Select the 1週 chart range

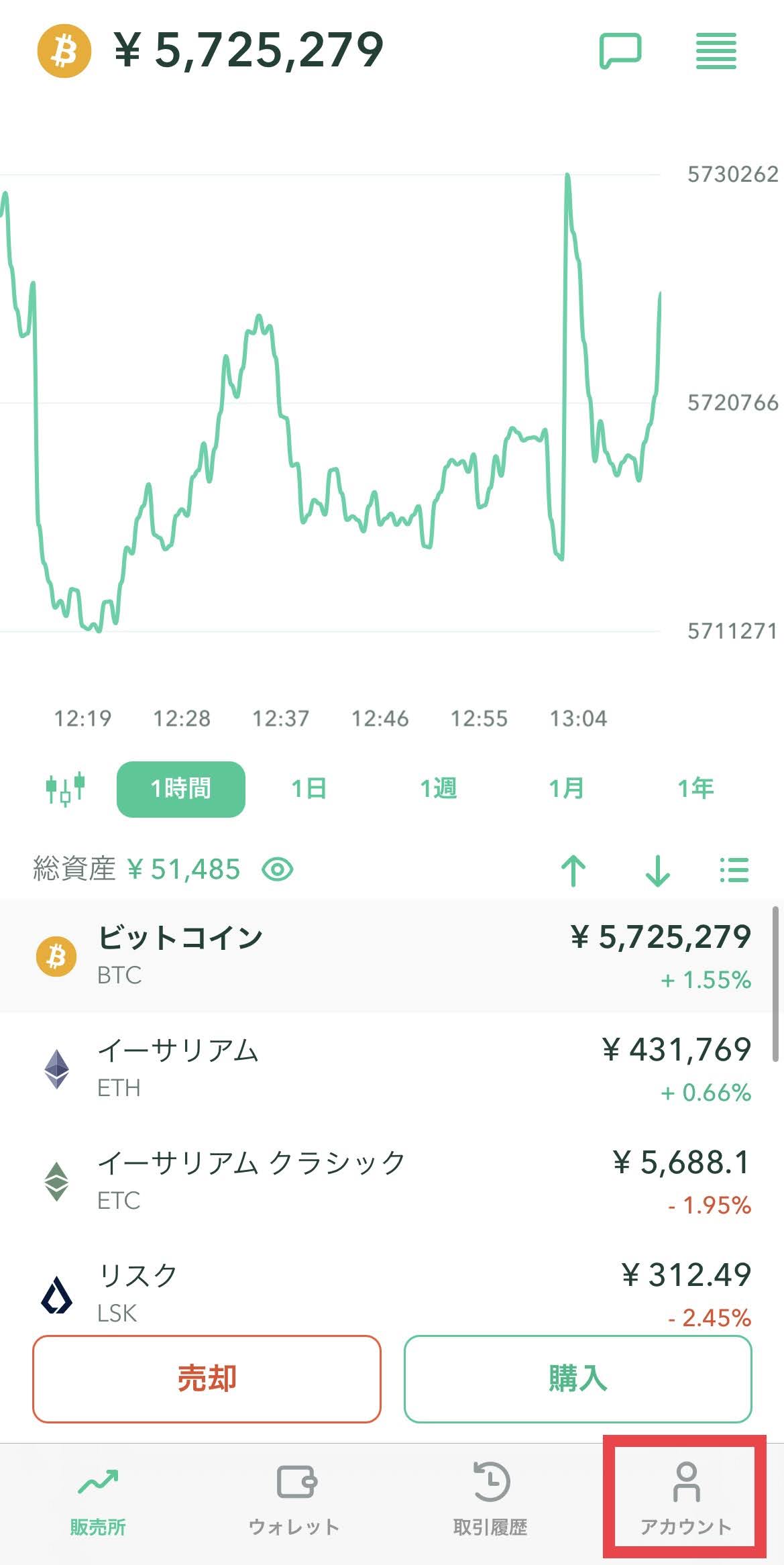point(439,789)
